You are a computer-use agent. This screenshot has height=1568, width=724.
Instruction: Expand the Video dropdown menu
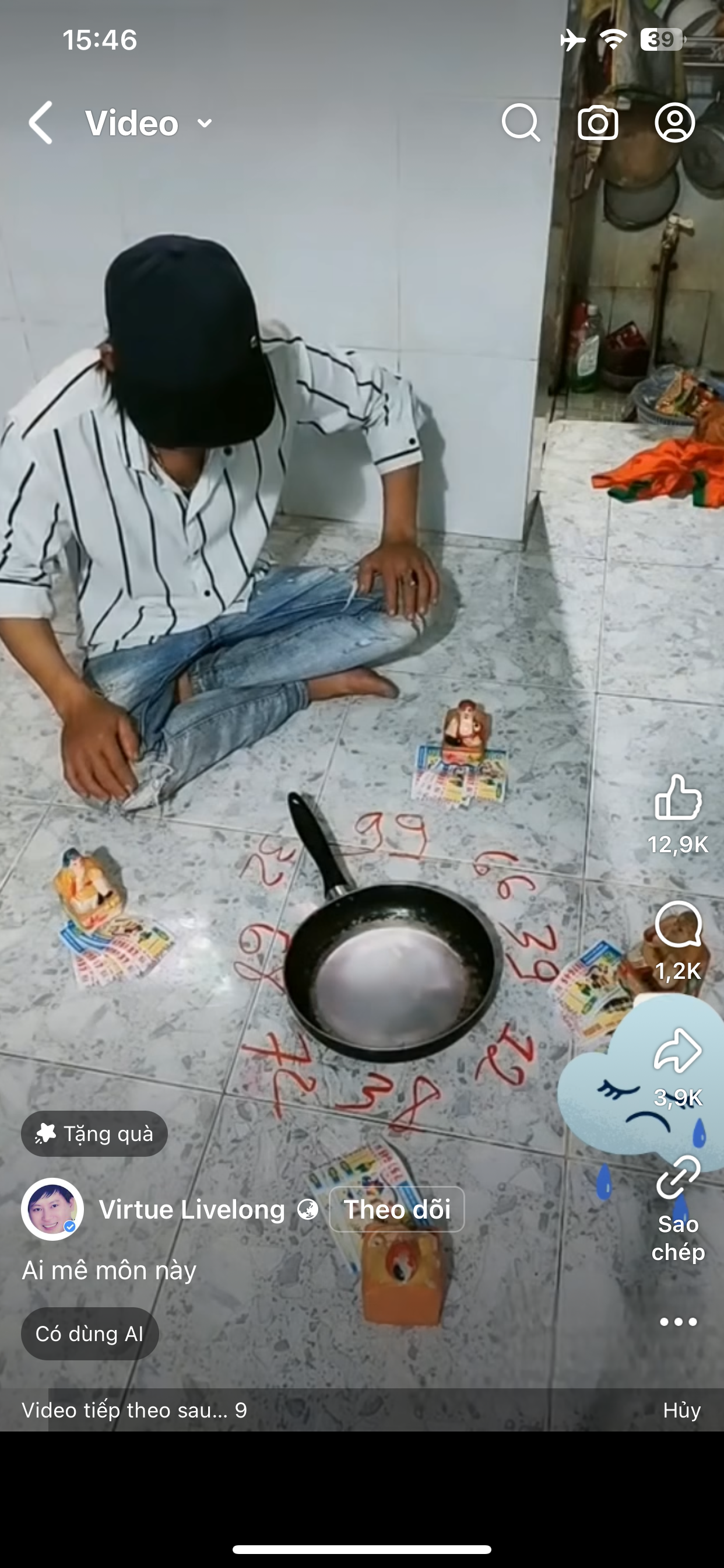point(149,124)
